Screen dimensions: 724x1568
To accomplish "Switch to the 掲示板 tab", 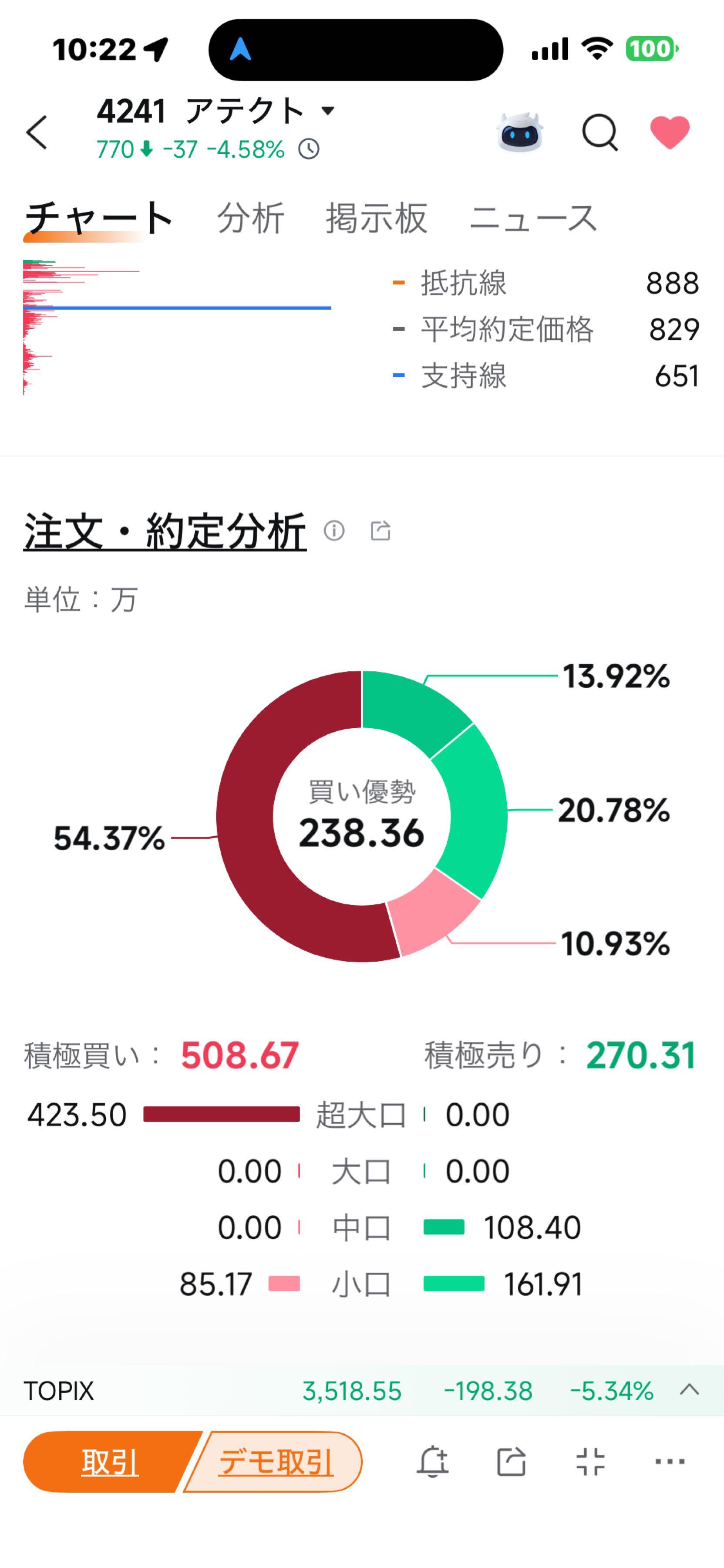I will click(x=376, y=219).
